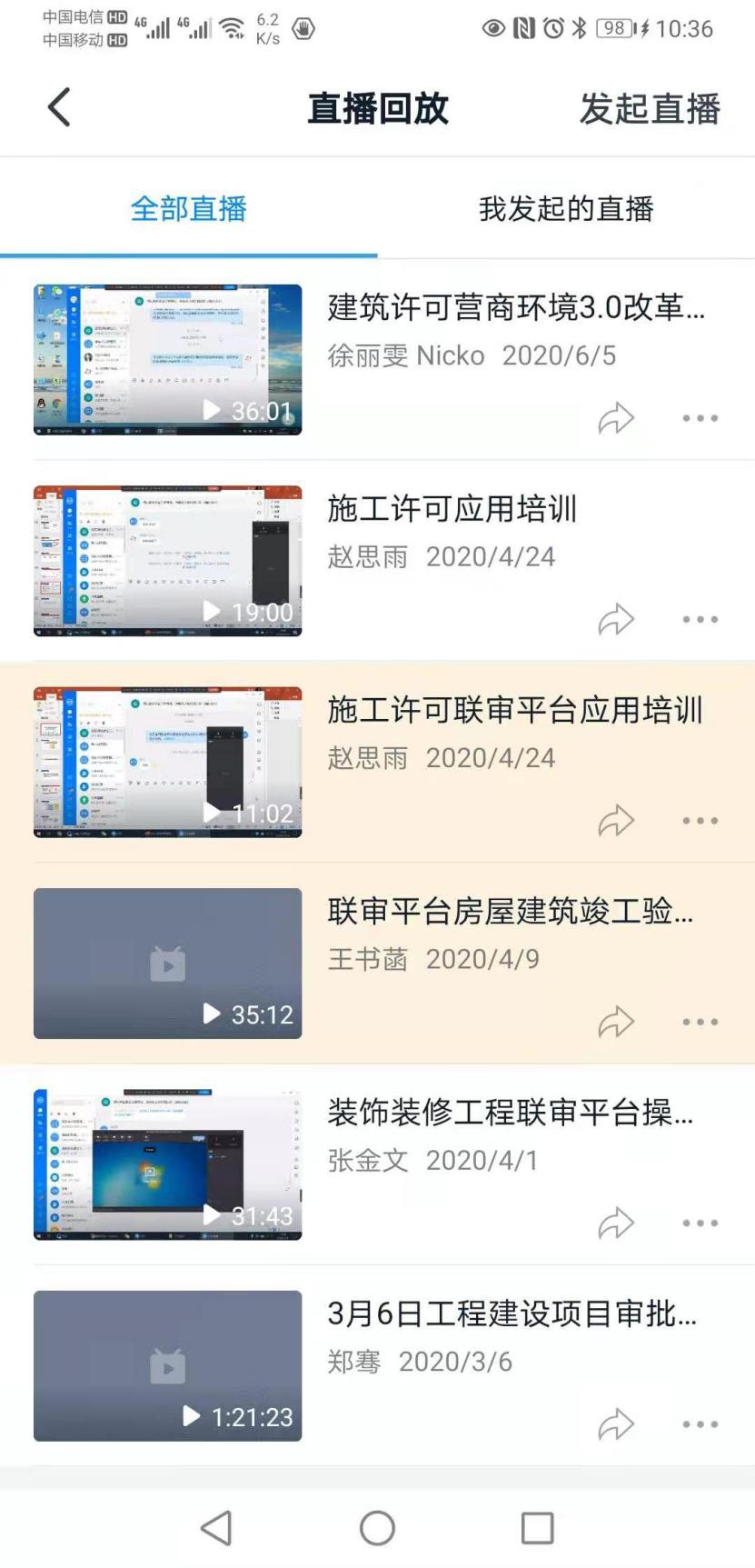Tap 发起直播 to start a live stream
This screenshot has width=755, height=1568.
650,109
